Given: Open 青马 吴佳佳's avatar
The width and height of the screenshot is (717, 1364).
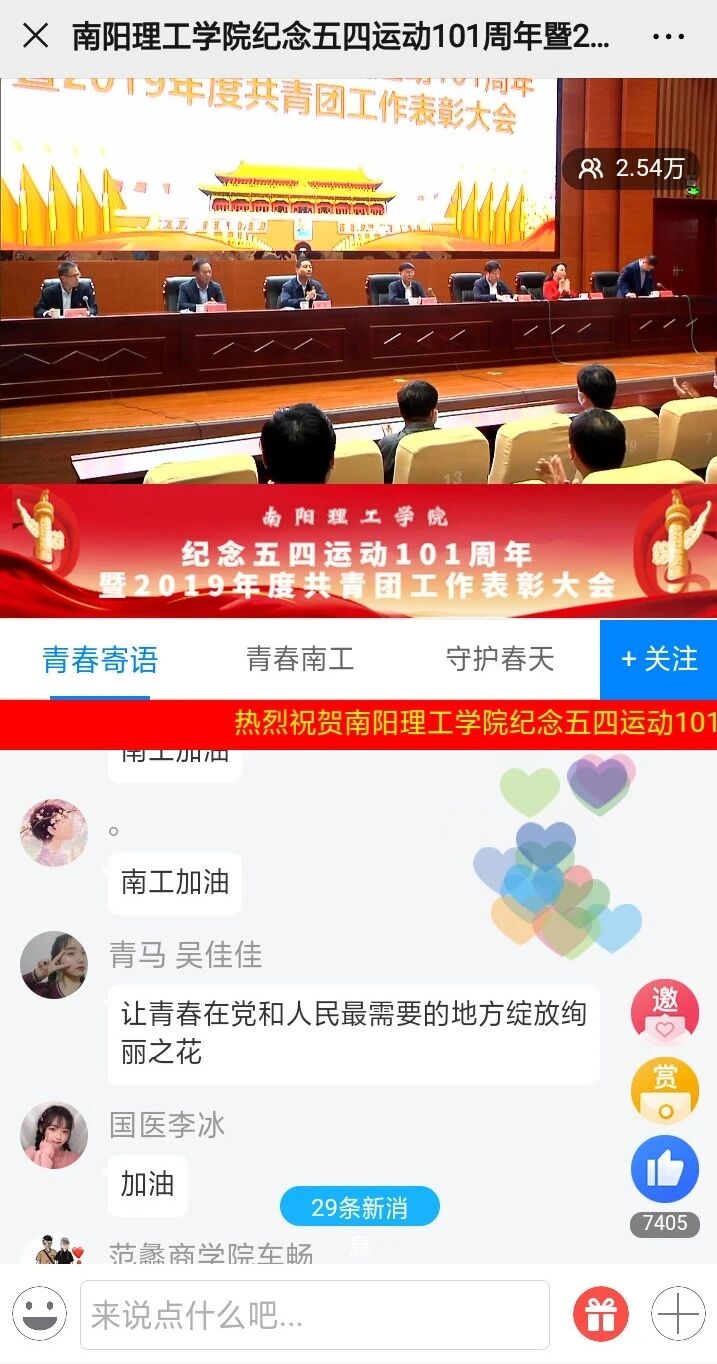Looking at the screenshot, I should [x=53, y=965].
